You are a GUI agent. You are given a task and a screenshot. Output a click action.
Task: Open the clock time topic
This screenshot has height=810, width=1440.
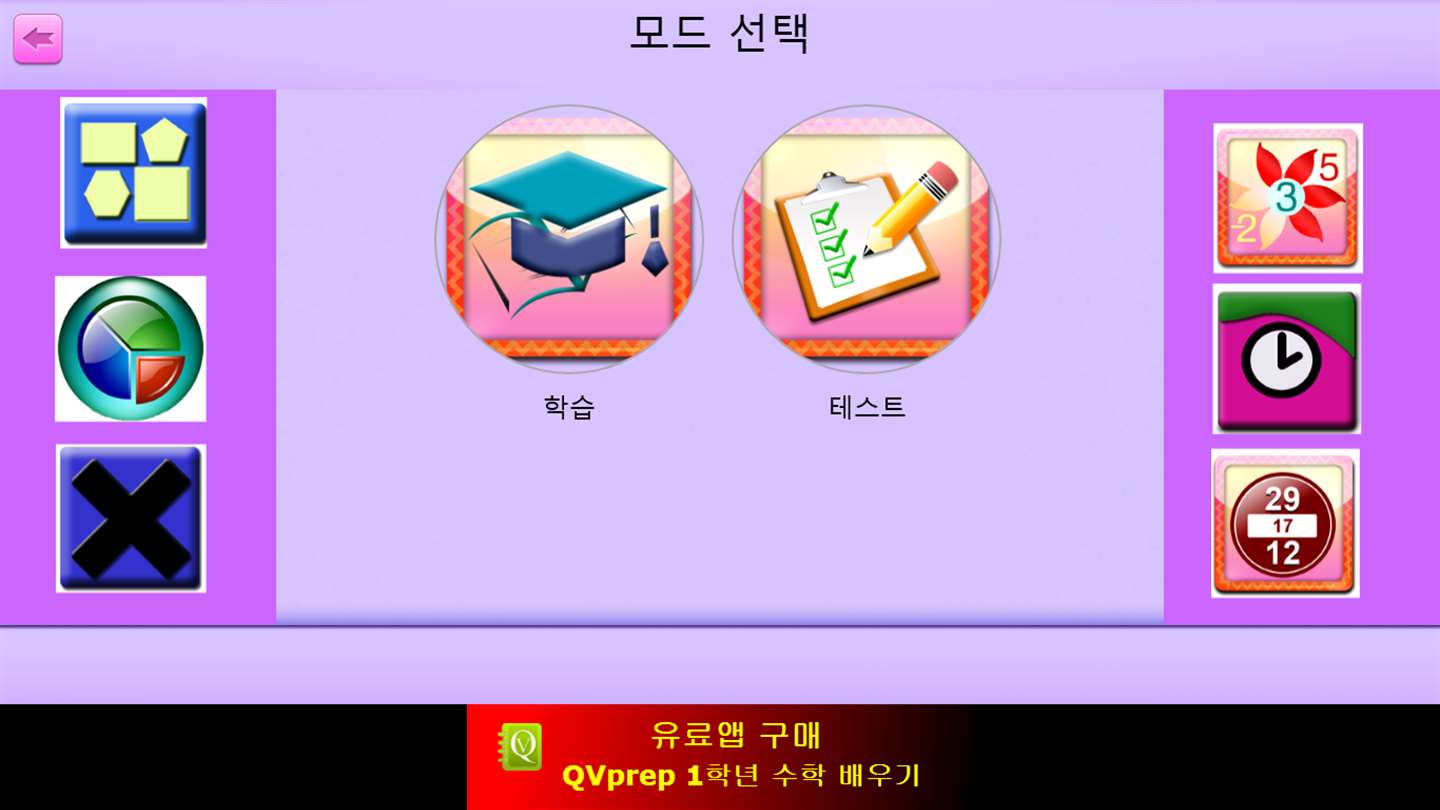pos(1287,359)
